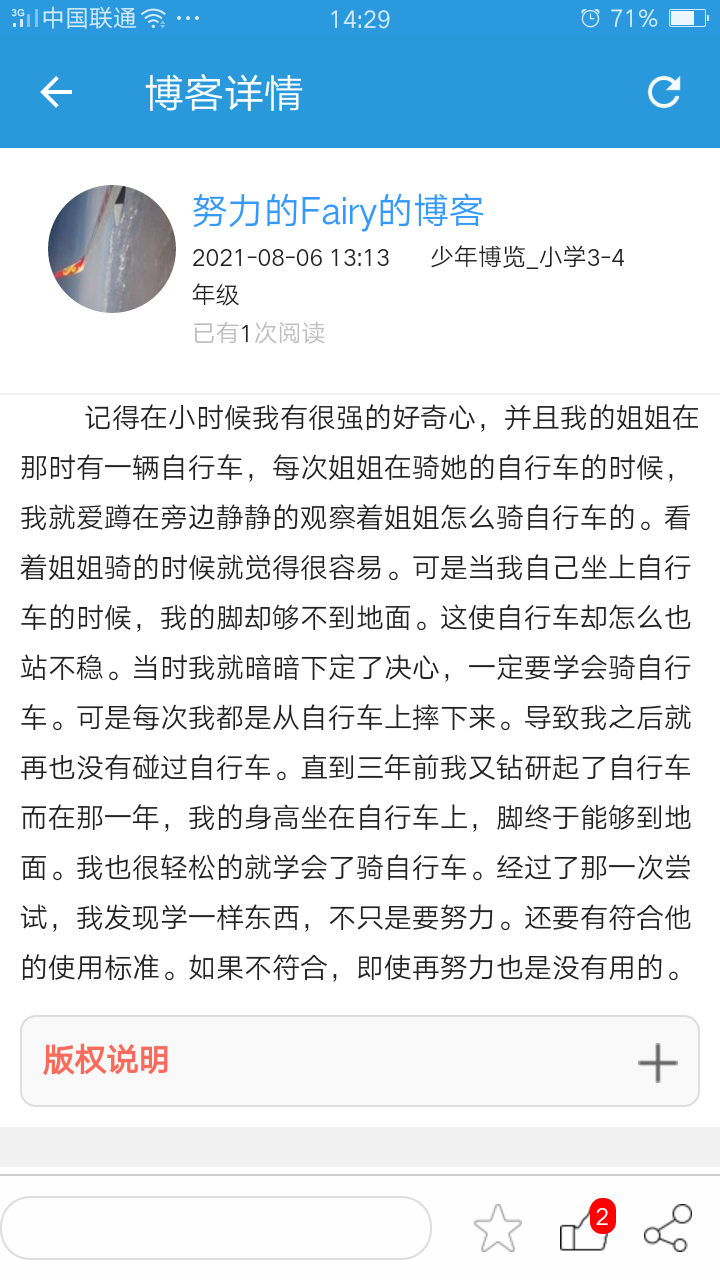Screen dimensions: 720x1280
Task: Expand the 版权说明 section
Action: pyautogui.click(x=657, y=1062)
